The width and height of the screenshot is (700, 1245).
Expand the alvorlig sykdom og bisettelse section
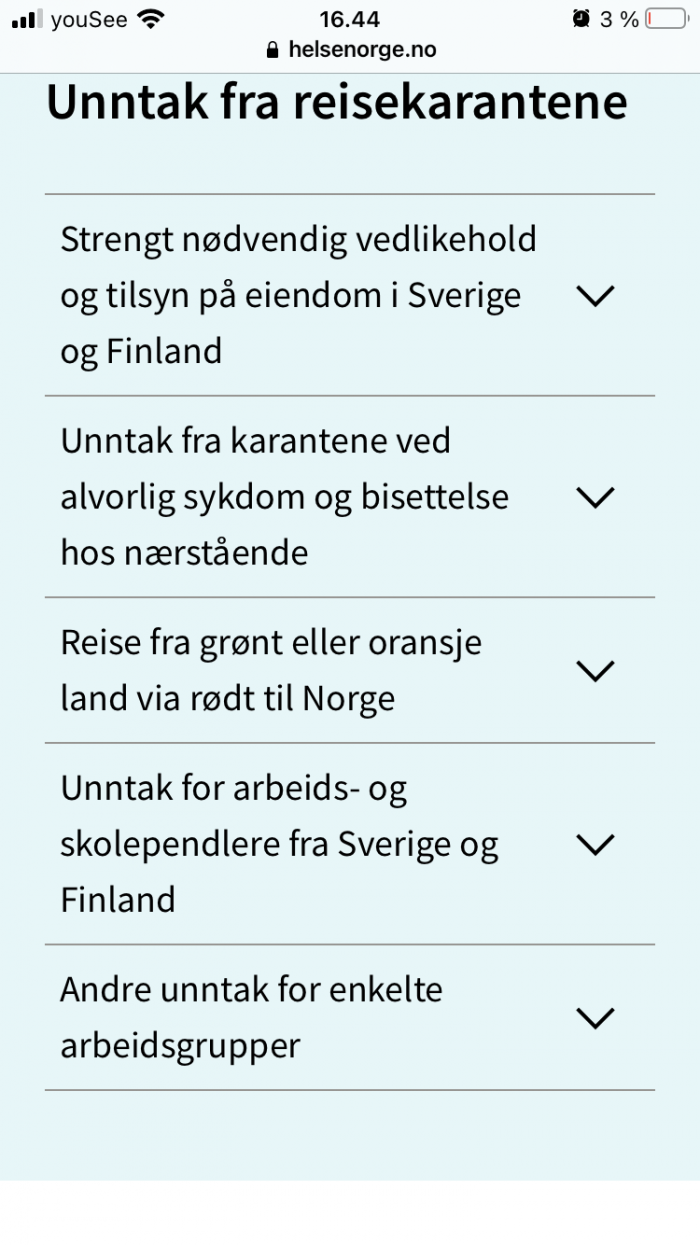[x=350, y=497]
